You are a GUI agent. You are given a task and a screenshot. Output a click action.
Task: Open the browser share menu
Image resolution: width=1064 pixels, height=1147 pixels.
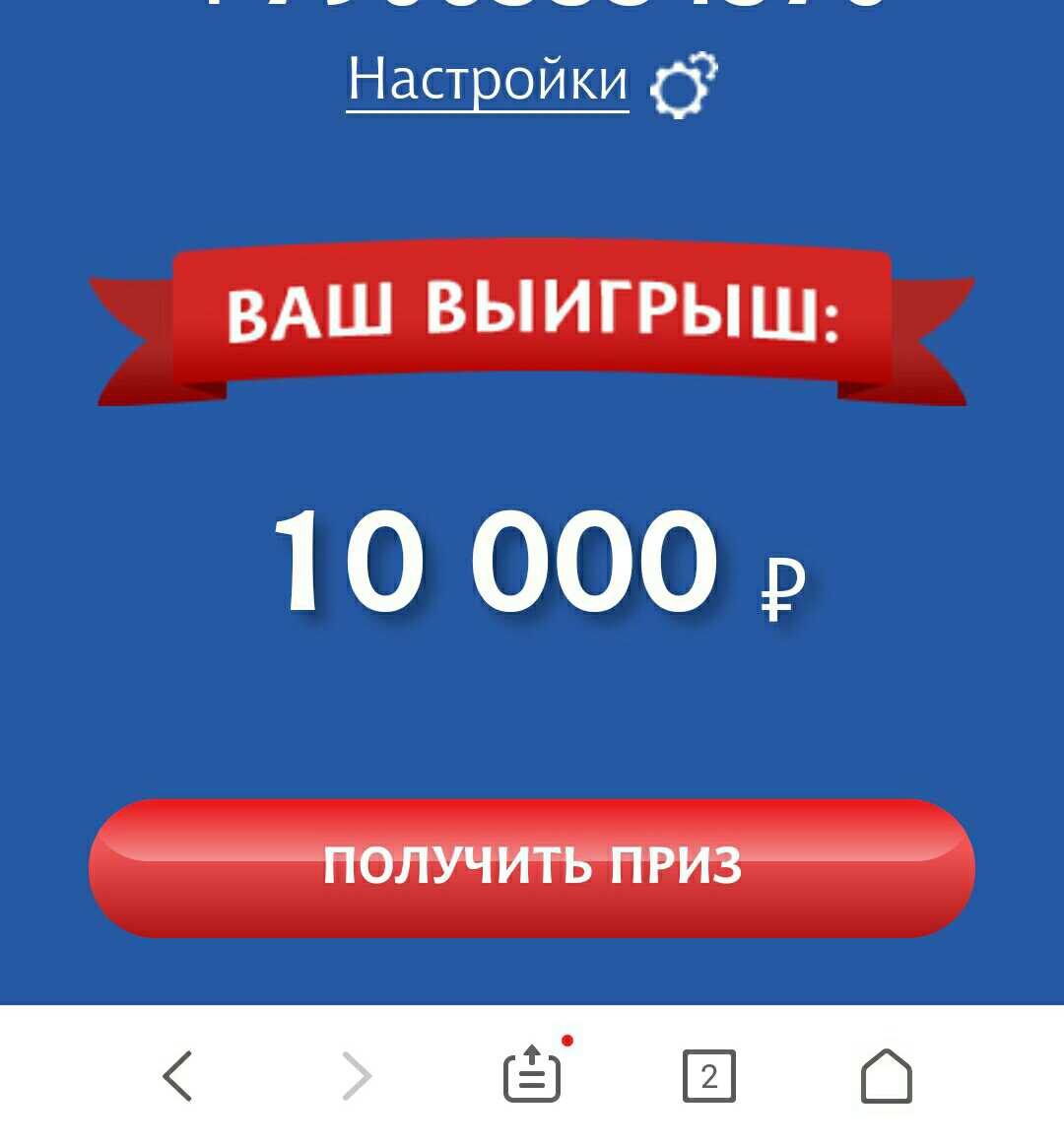(532, 1075)
